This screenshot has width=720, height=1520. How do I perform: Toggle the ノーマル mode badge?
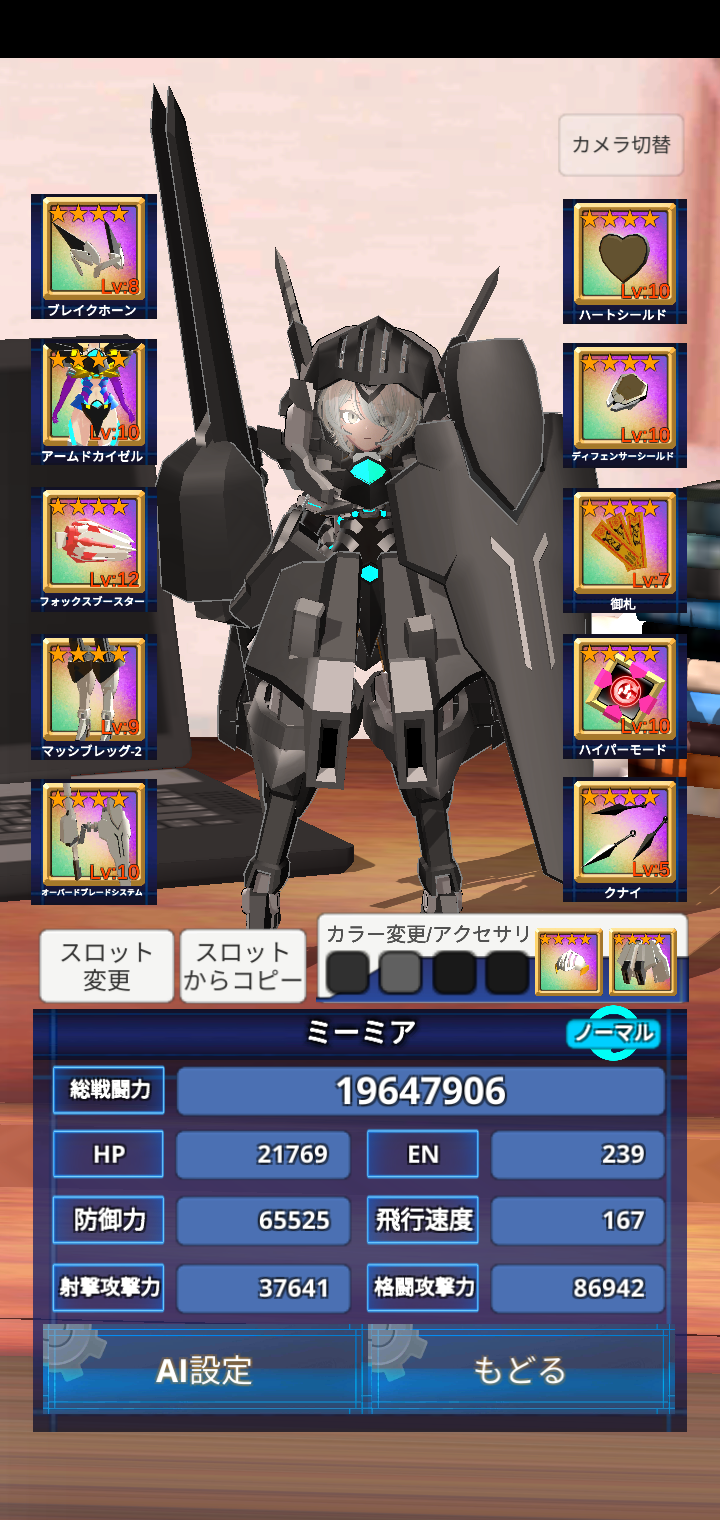pos(613,1033)
